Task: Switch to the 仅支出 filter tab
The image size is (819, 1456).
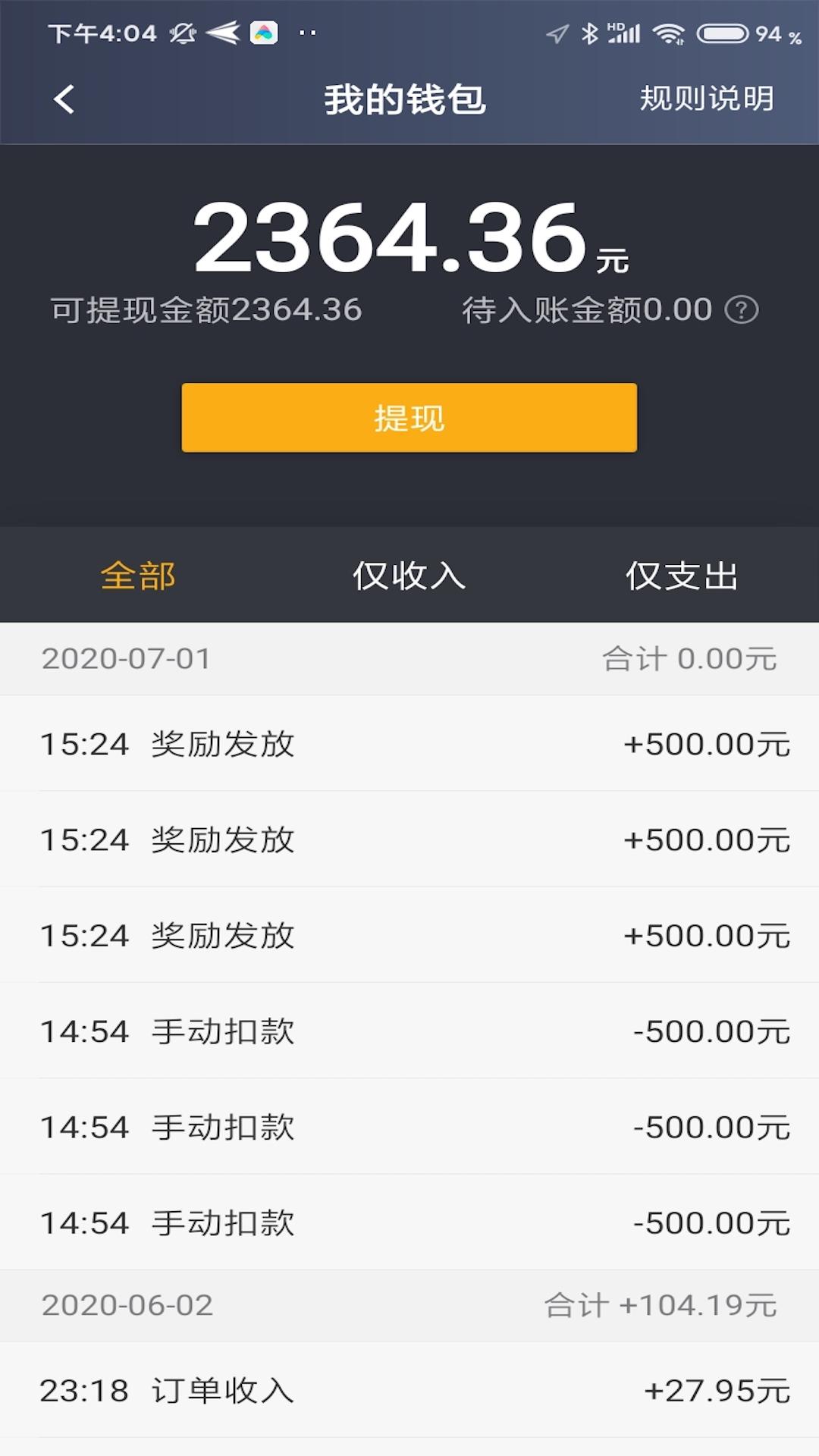Action: pos(680,575)
